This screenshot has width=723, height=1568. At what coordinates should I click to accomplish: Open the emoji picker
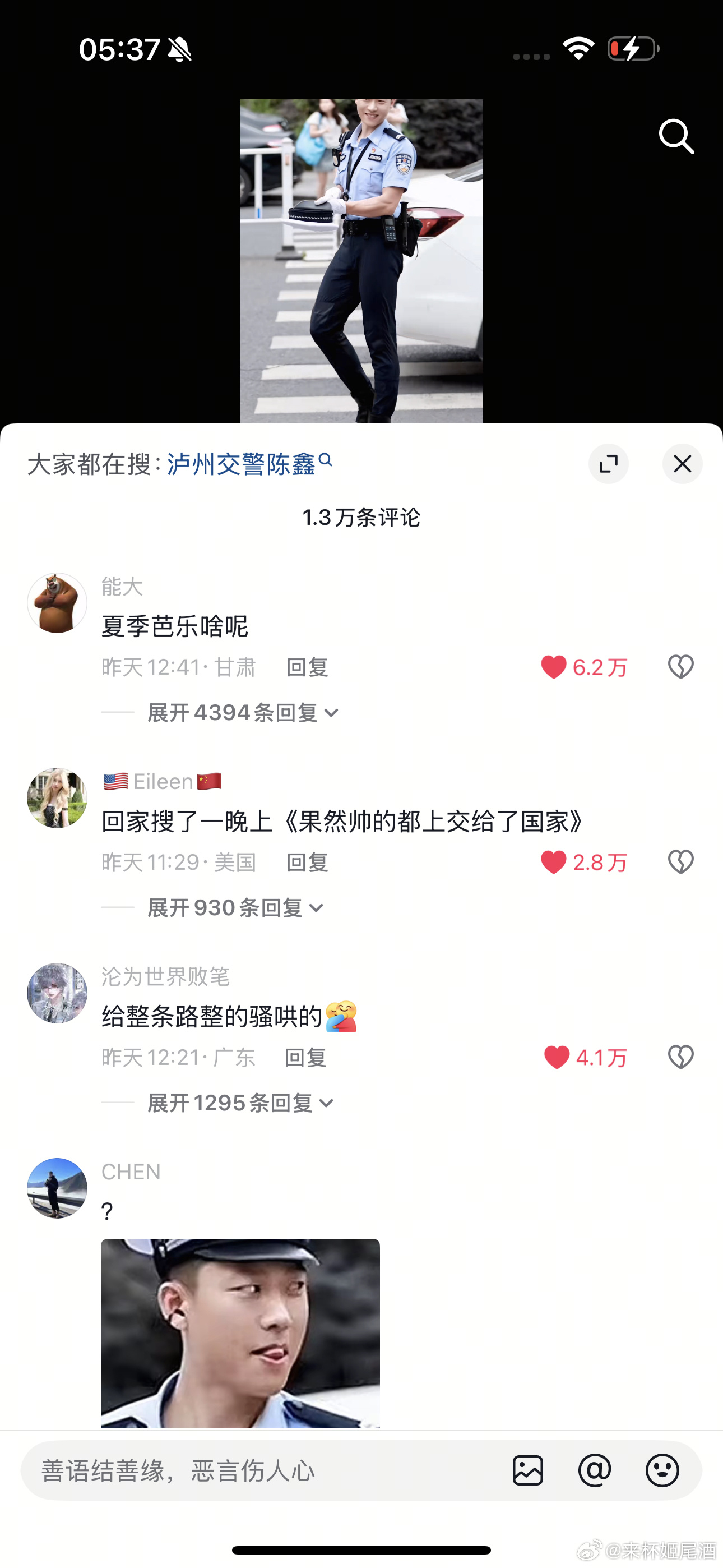tap(662, 1470)
